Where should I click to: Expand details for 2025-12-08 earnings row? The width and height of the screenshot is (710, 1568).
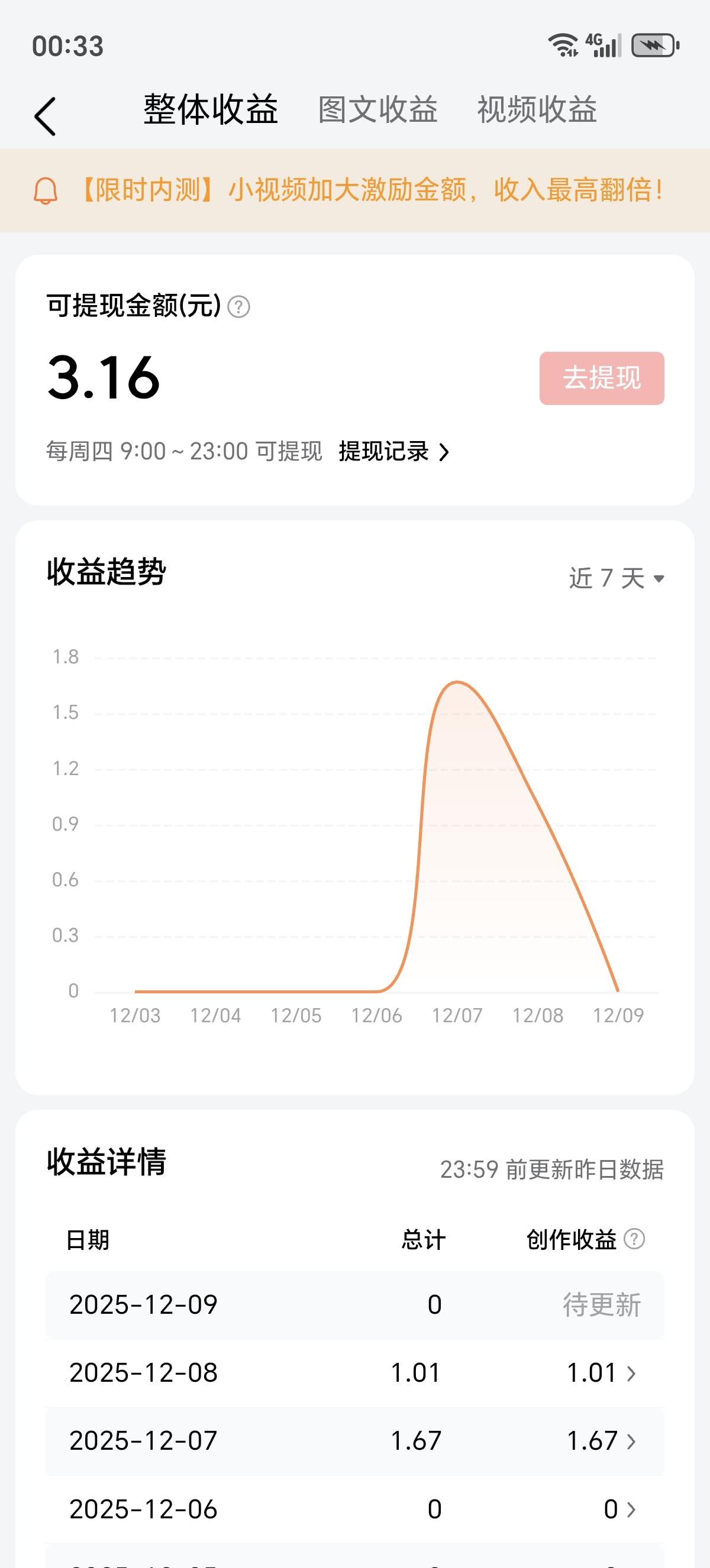point(355,1373)
